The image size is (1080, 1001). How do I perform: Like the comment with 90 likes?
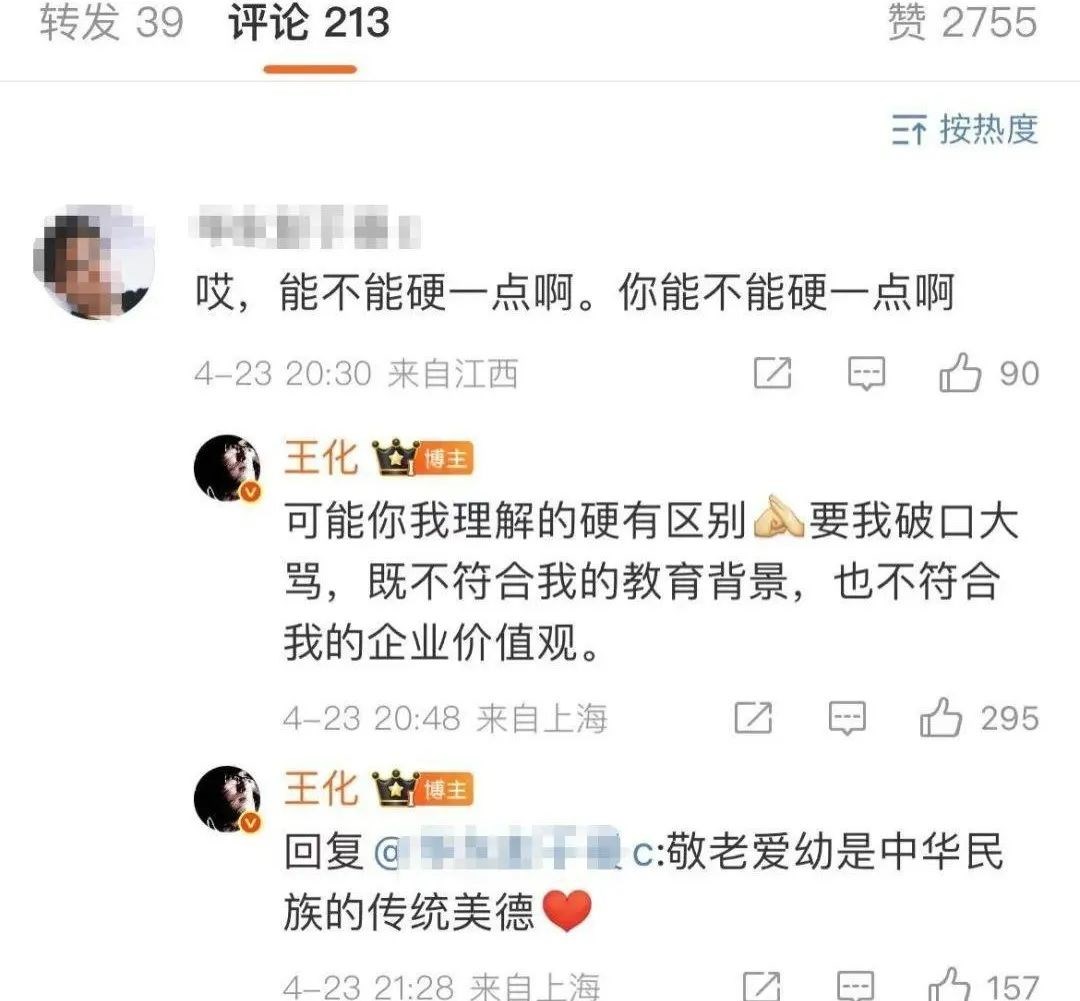click(x=961, y=374)
